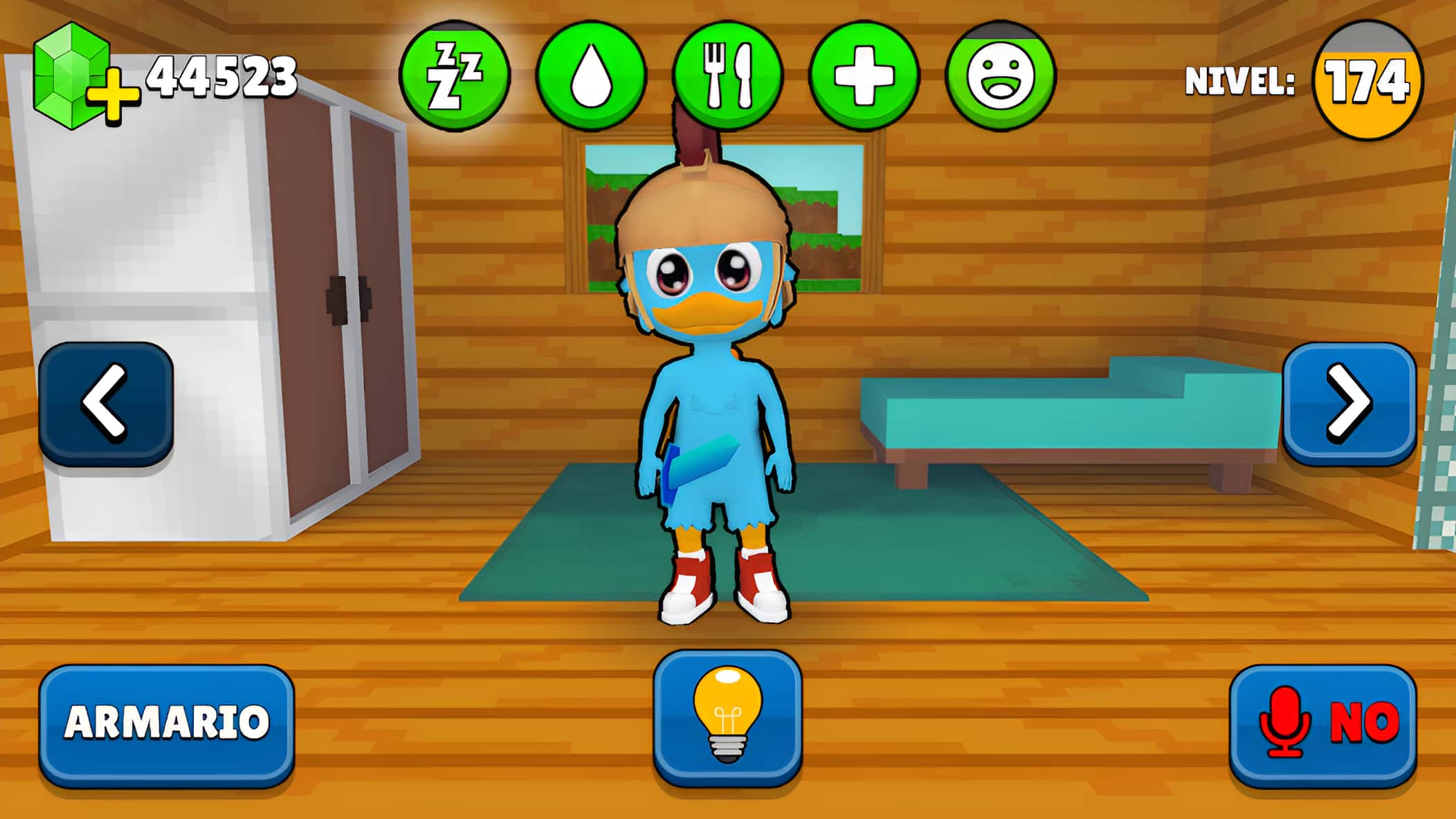Go to the next room with right arrow
Screen dimensions: 1456x819
coord(1349,403)
